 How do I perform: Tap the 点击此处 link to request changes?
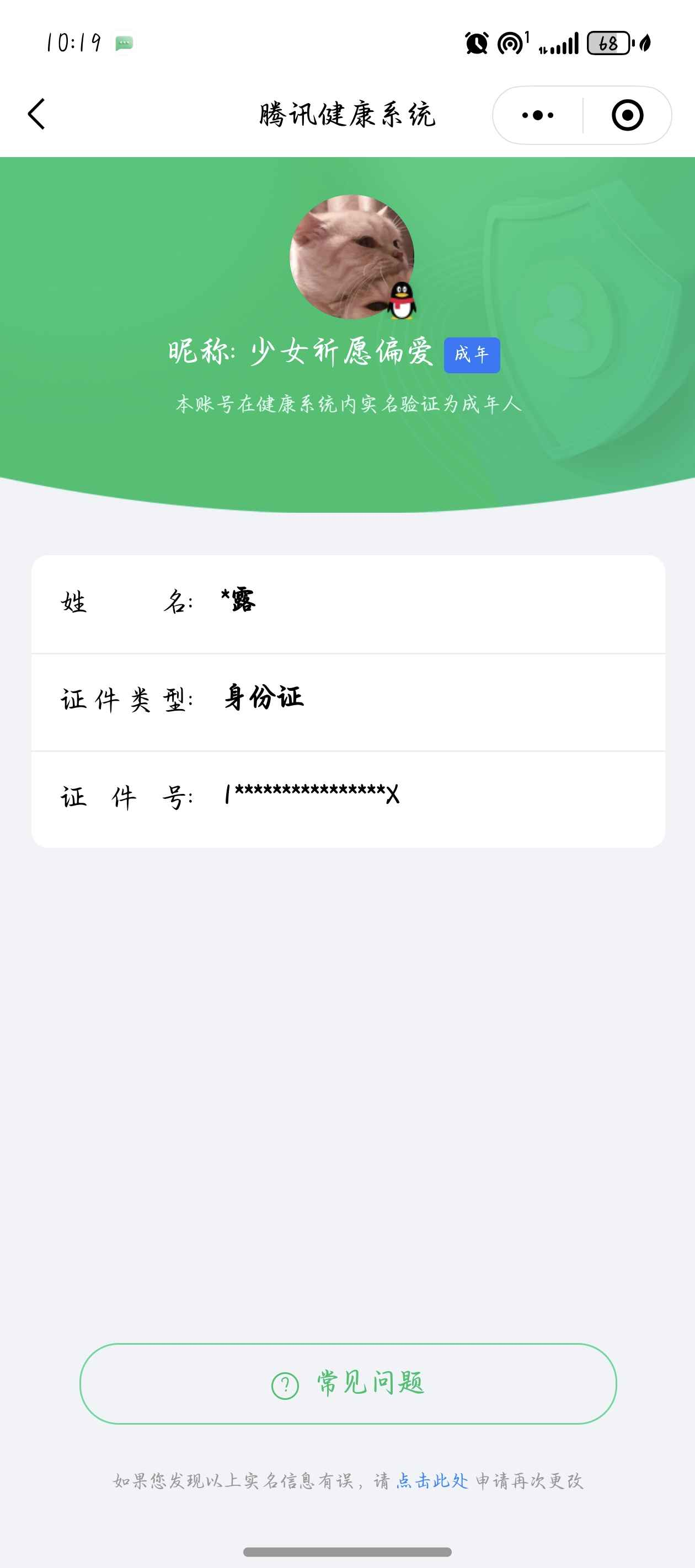pos(432,1480)
